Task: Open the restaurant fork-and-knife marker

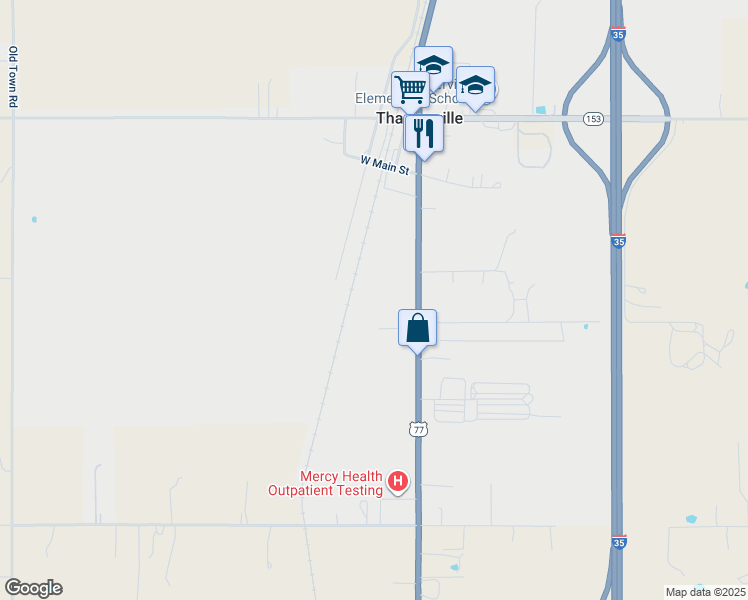Action: pos(424,133)
